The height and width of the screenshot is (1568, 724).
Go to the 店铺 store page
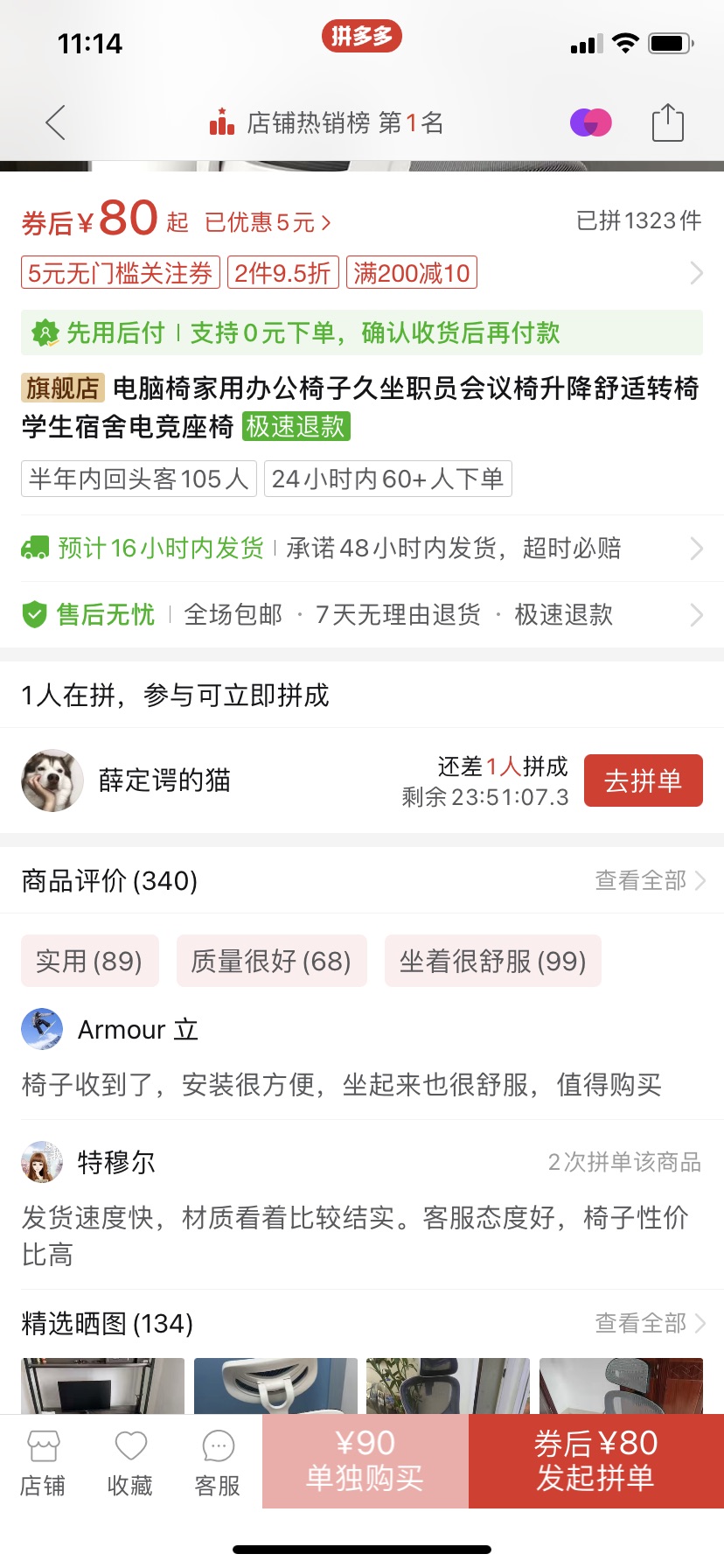coord(43,1463)
